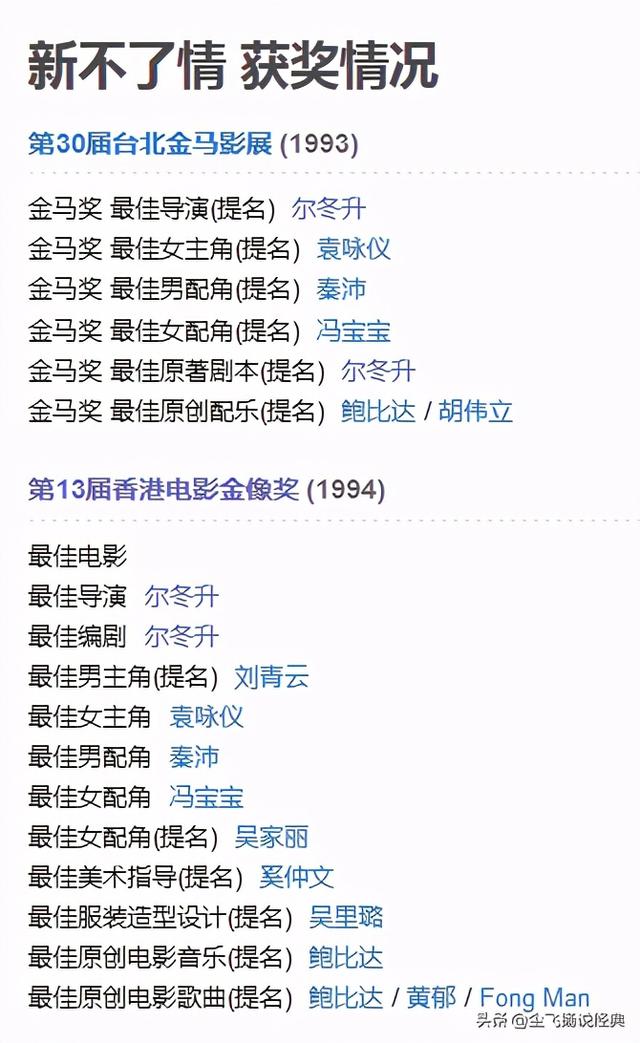Open the 第13届香港电影金像奖 award page link

coord(164,490)
